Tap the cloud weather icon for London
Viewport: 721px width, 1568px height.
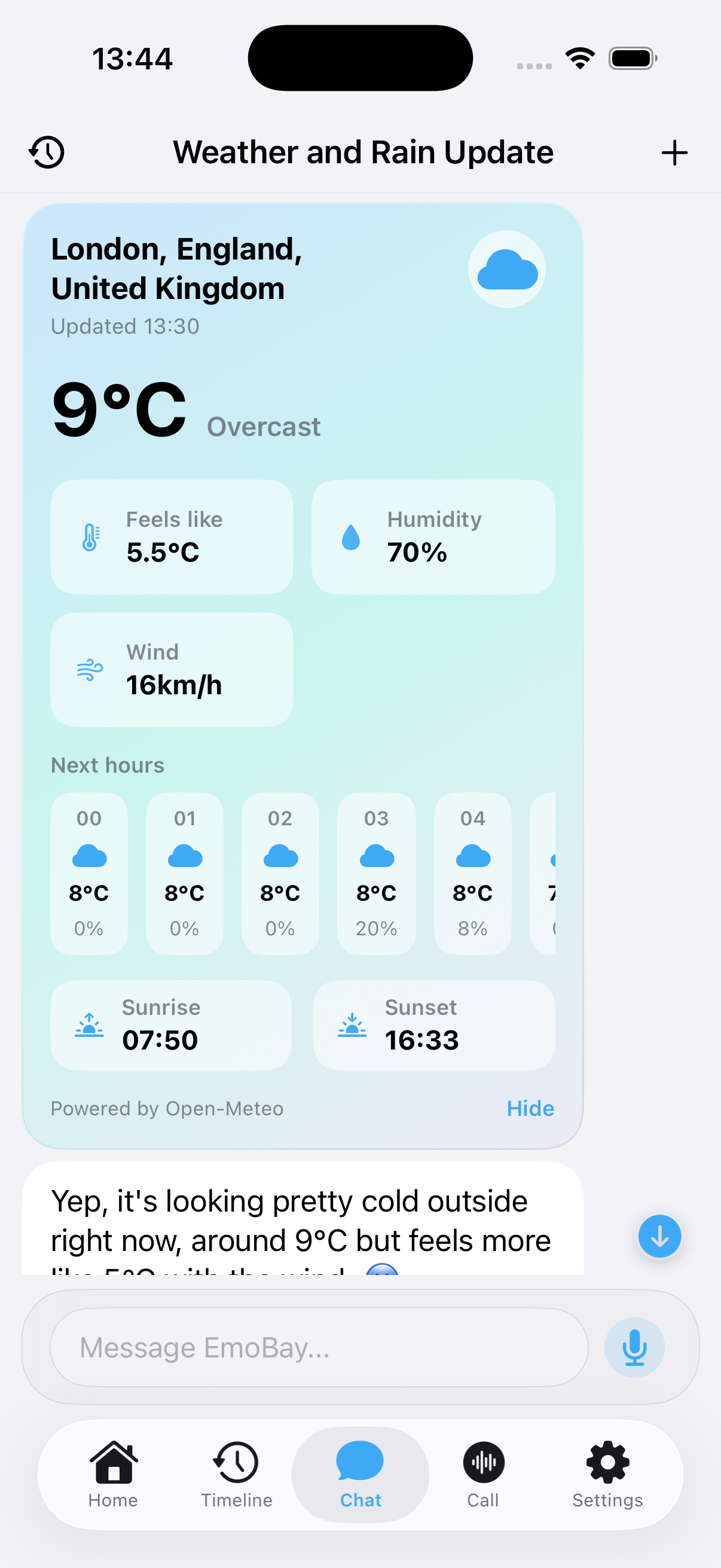507,270
